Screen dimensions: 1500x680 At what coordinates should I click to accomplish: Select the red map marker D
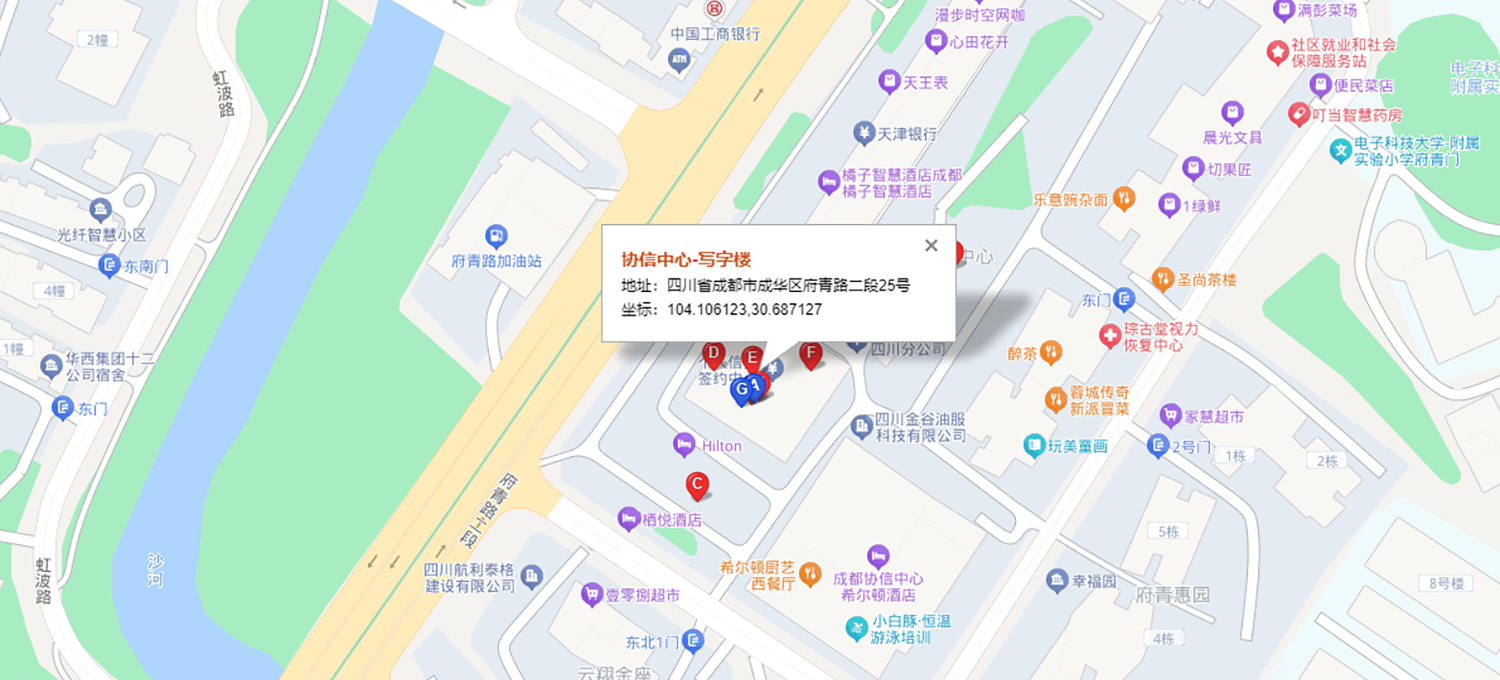pos(713,353)
